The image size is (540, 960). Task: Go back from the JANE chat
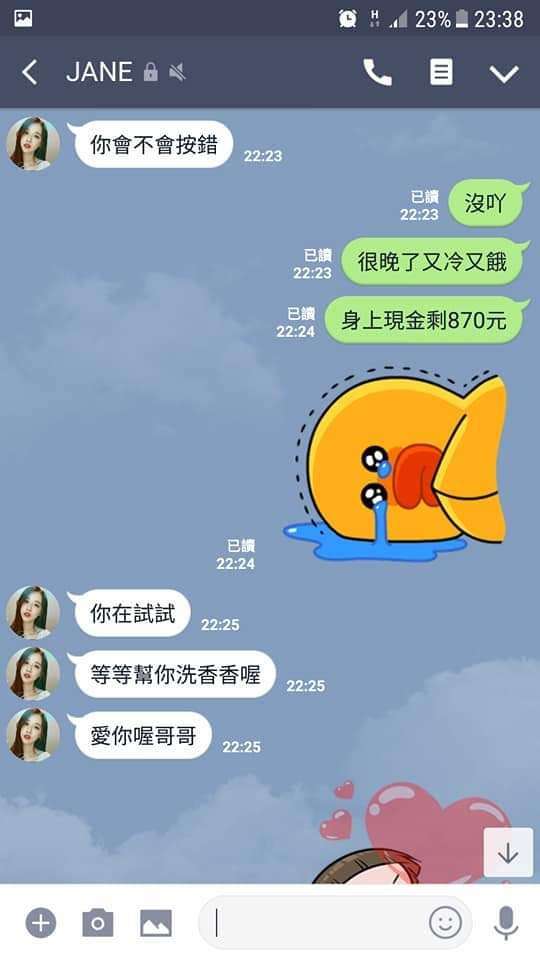(29, 73)
